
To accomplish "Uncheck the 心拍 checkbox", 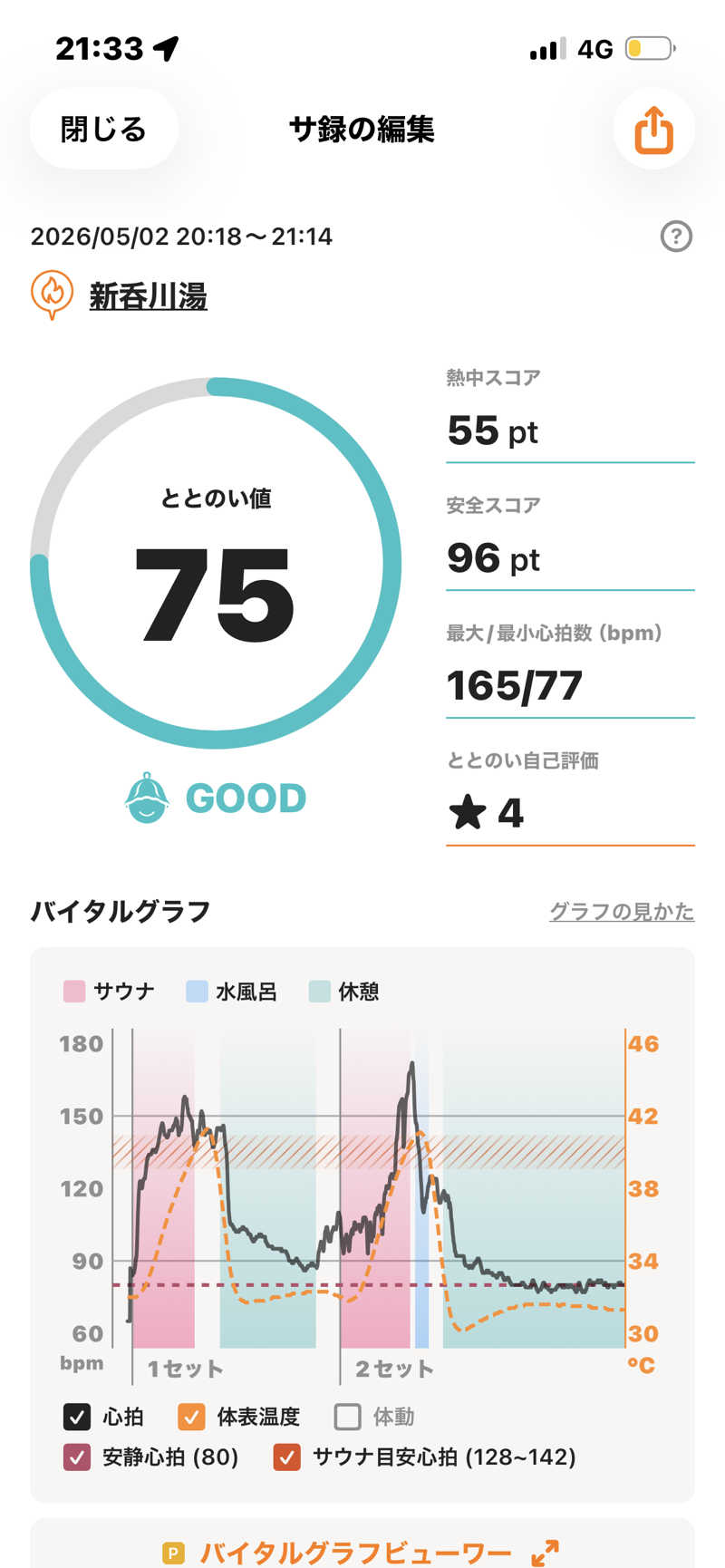I will [x=77, y=1417].
